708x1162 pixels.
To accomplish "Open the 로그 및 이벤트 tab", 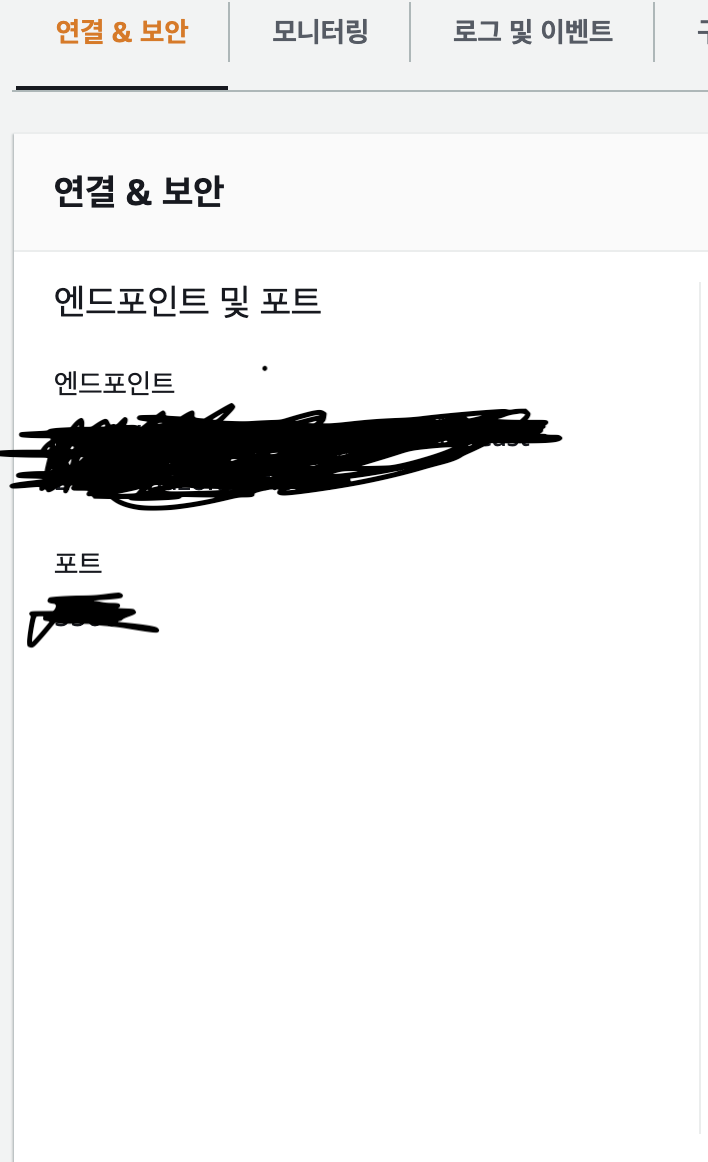I will pyautogui.click(x=532, y=32).
